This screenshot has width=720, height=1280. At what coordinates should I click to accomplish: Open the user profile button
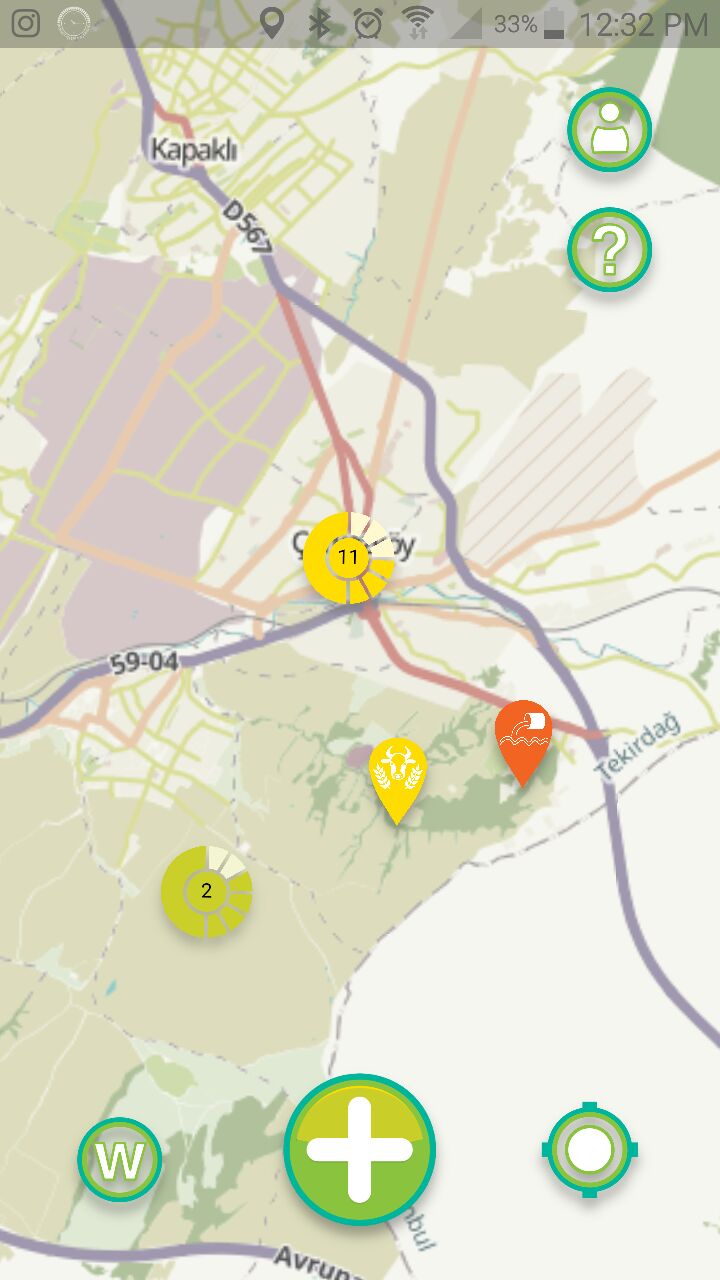click(x=609, y=130)
